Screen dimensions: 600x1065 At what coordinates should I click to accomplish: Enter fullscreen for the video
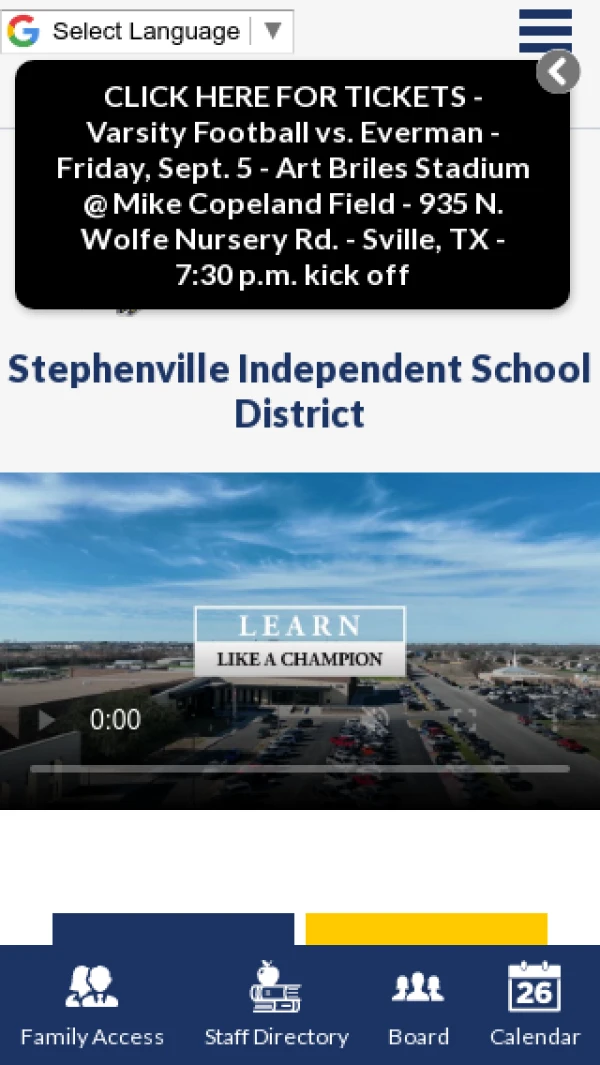click(463, 720)
